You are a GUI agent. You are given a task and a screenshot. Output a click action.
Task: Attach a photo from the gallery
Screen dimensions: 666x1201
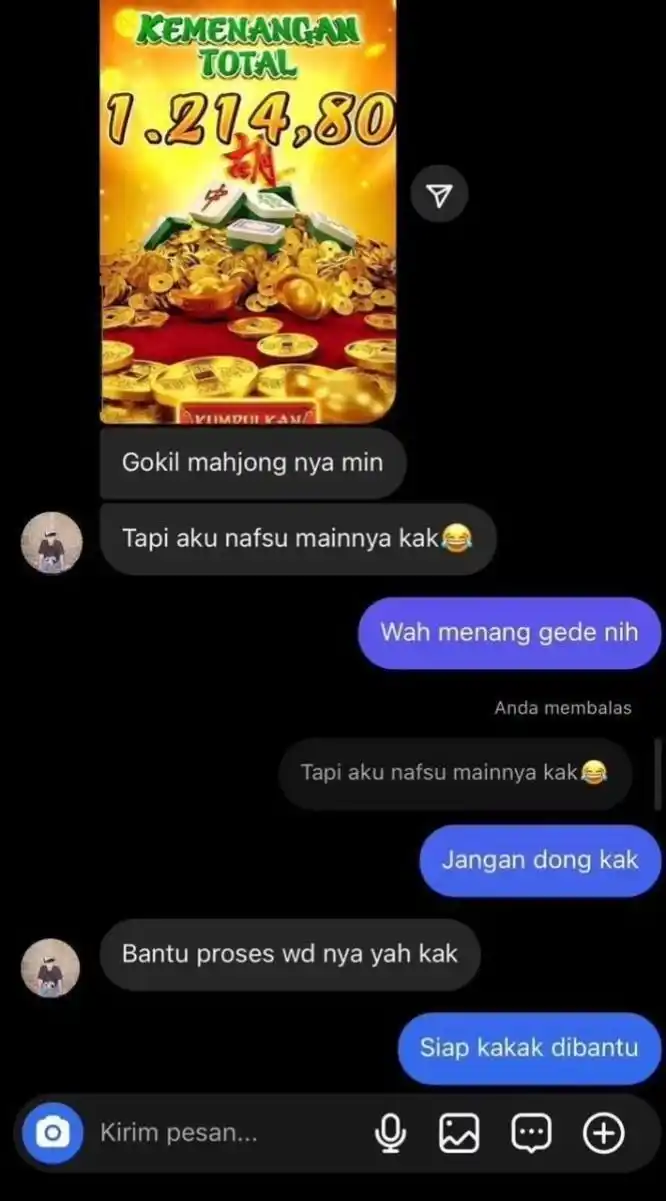click(x=459, y=1133)
